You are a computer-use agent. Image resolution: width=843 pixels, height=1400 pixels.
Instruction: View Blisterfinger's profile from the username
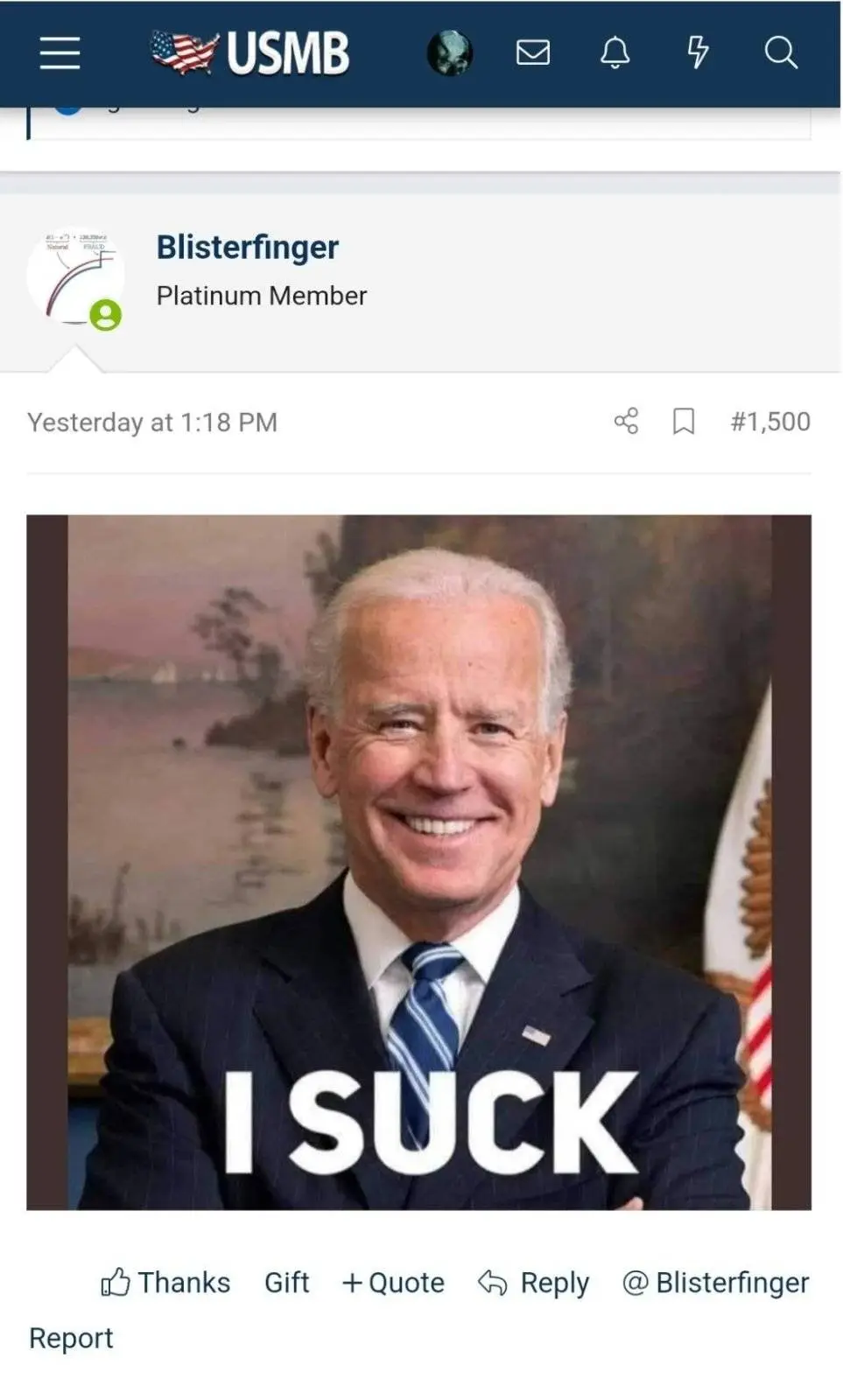click(247, 248)
